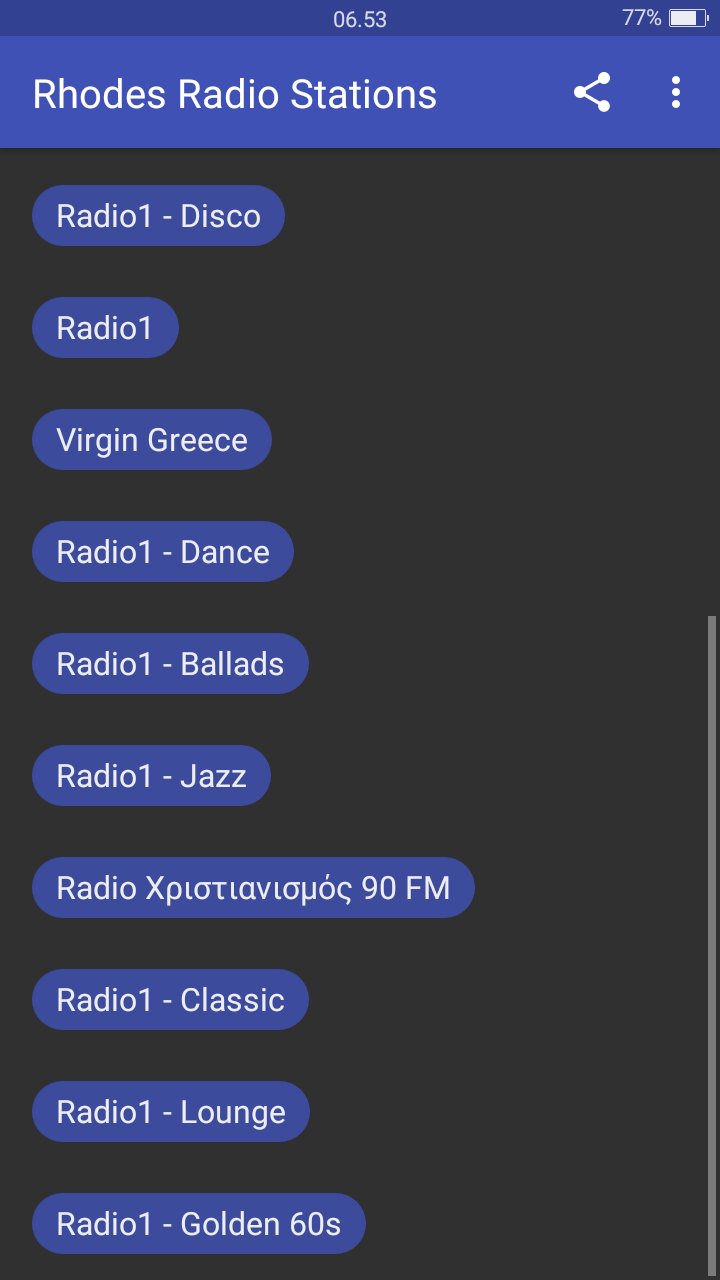Reveal more options from the kebab menu
720x1280 pixels.
(x=676, y=92)
